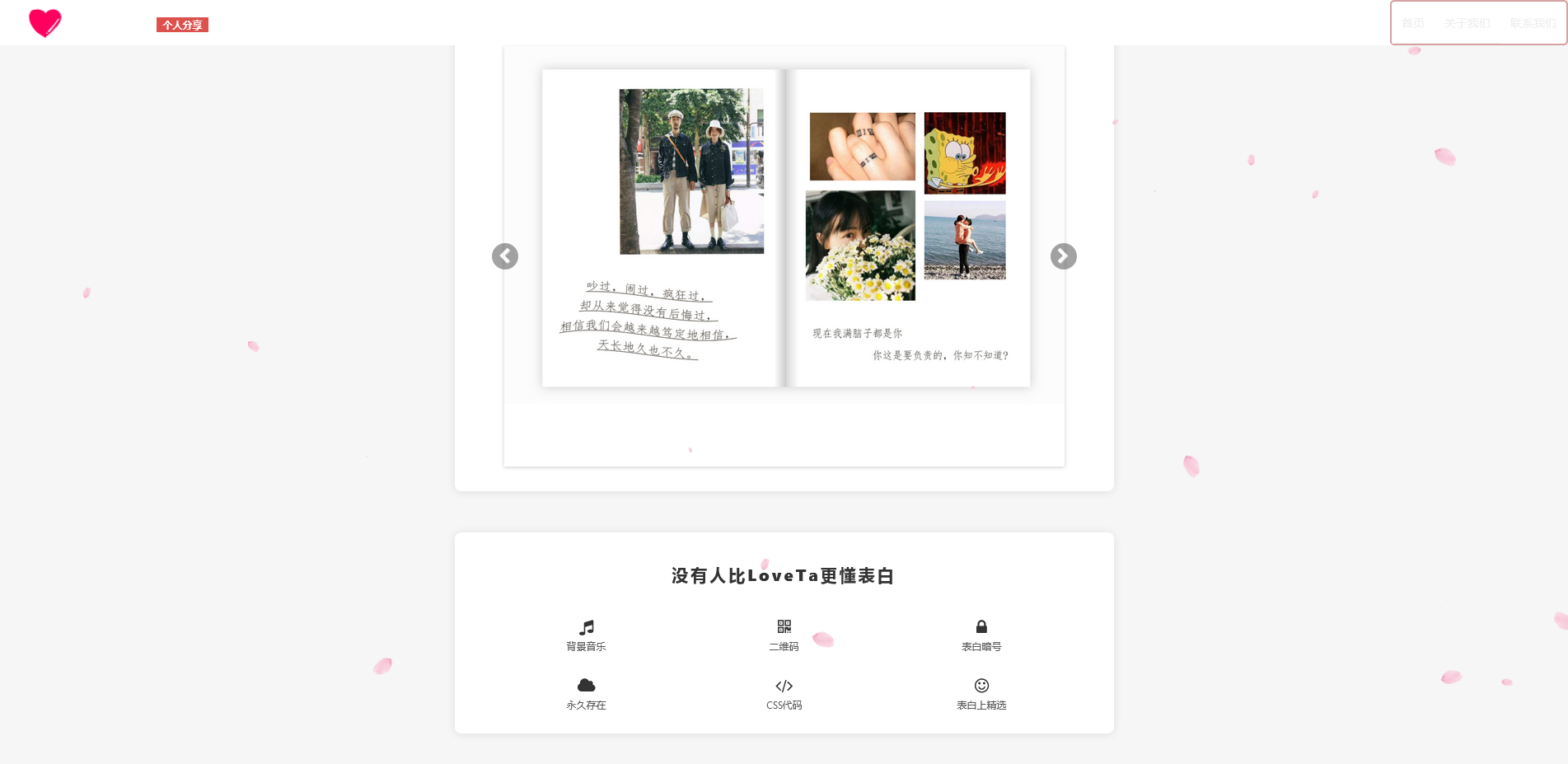Open the 关于我们 page

tap(1467, 23)
